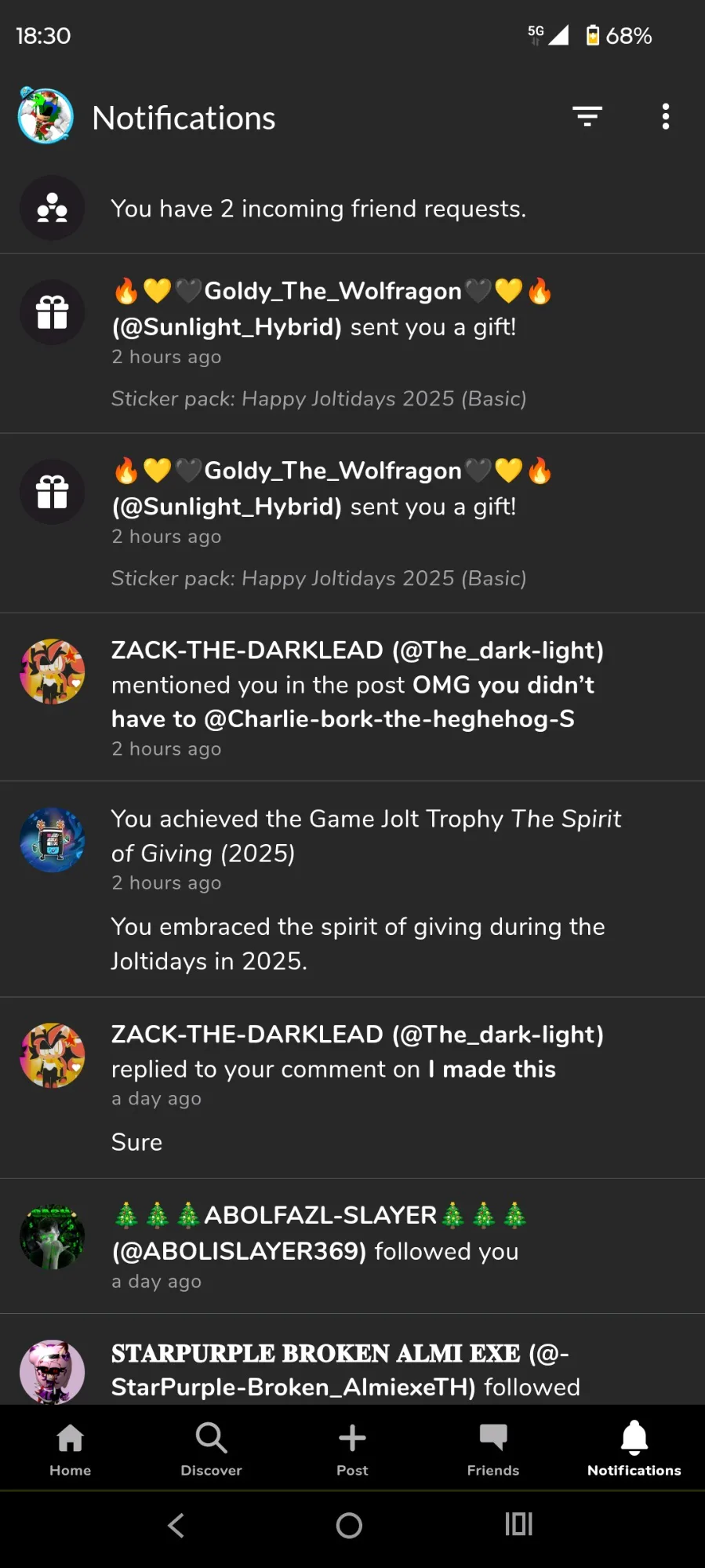705x1568 pixels.
Task: Open ZACK-THE-DARKLEAD's reply on I made this
Action: pyautogui.click(x=357, y=1086)
